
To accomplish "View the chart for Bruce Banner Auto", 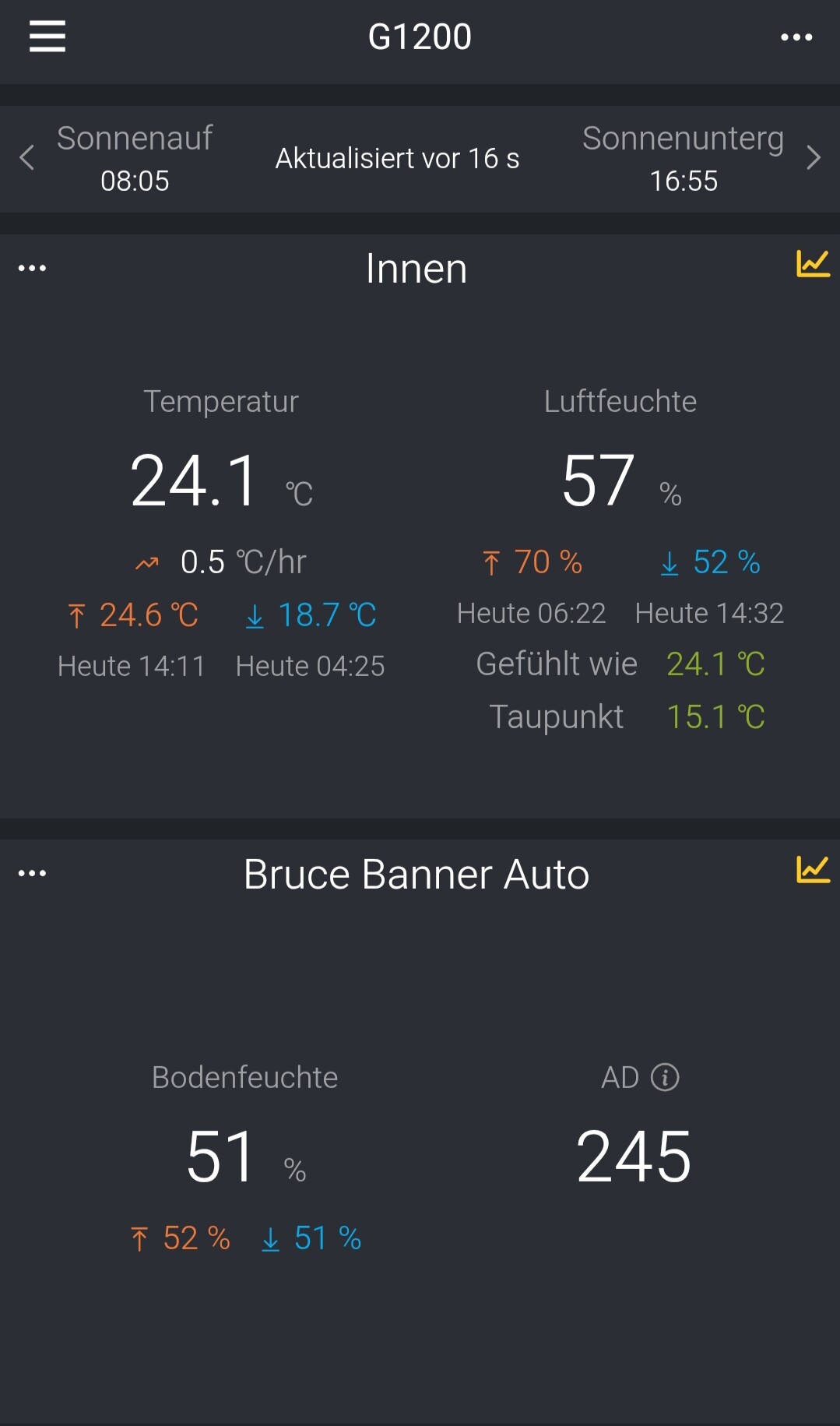I will (813, 870).
